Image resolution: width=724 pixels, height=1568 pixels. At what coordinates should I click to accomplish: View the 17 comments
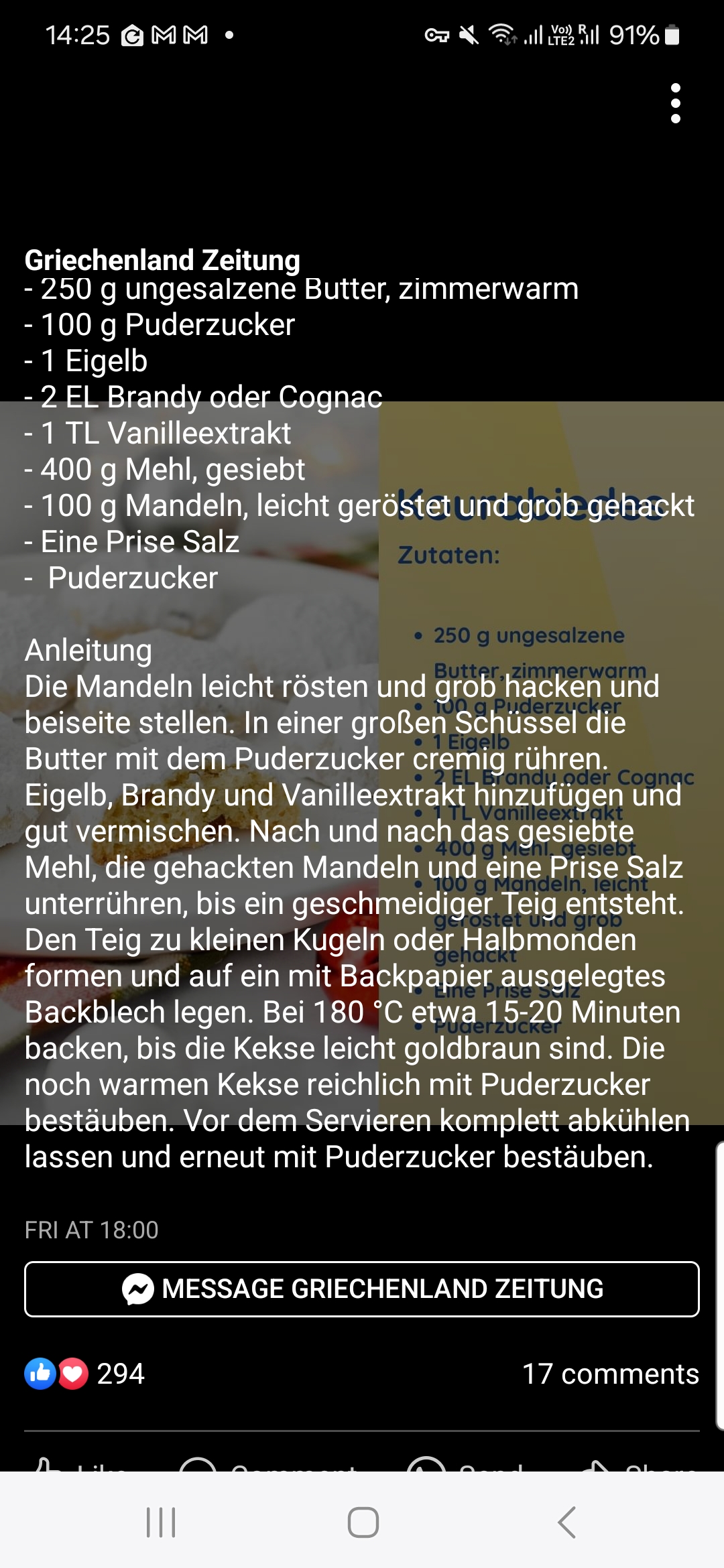[610, 1374]
